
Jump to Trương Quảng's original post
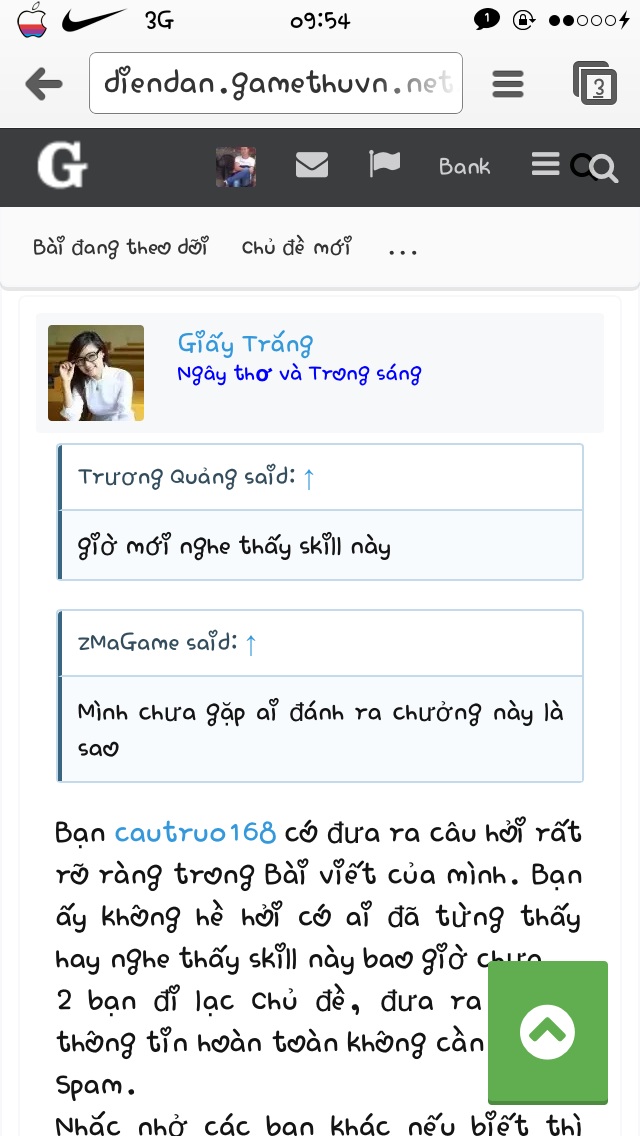pos(308,478)
